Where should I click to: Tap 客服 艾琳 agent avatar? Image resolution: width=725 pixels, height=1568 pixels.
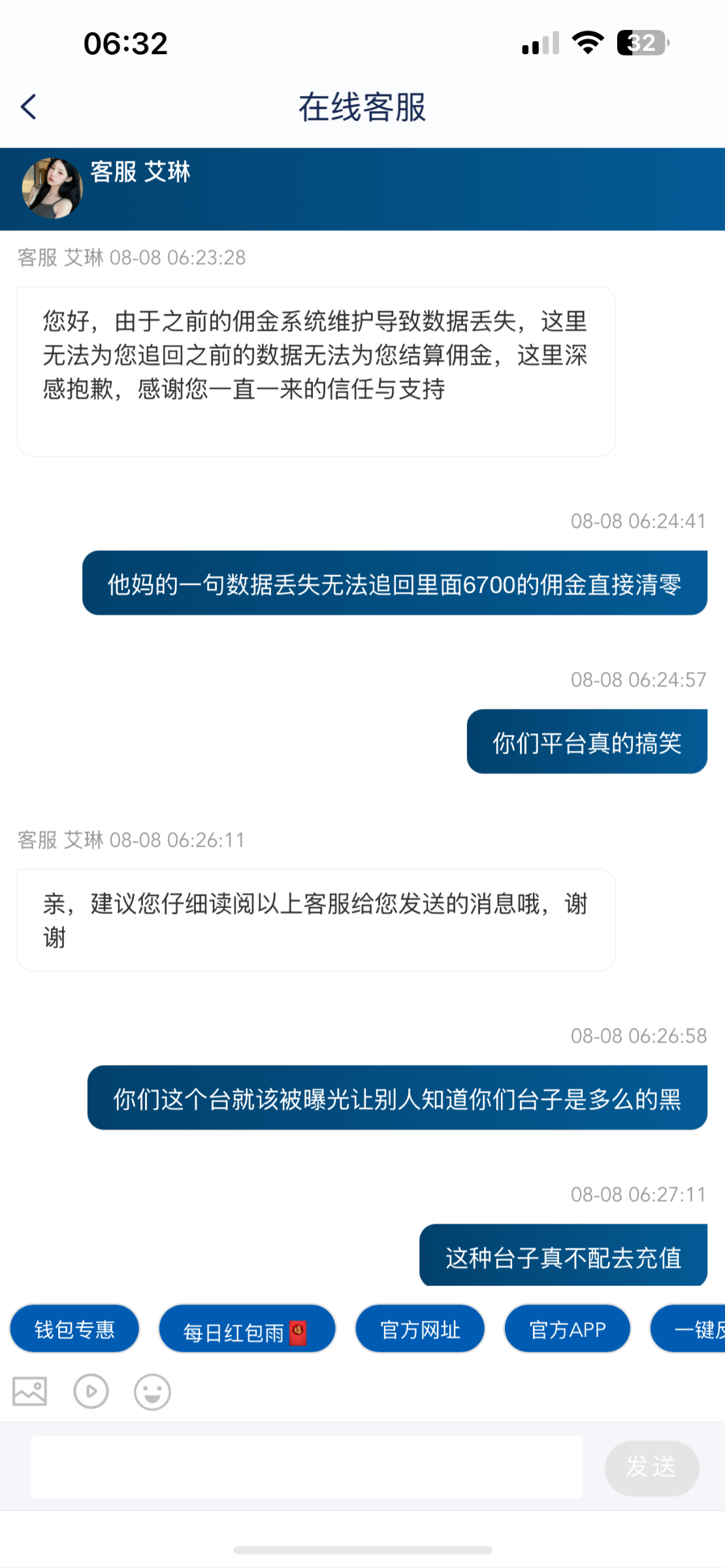(x=52, y=188)
